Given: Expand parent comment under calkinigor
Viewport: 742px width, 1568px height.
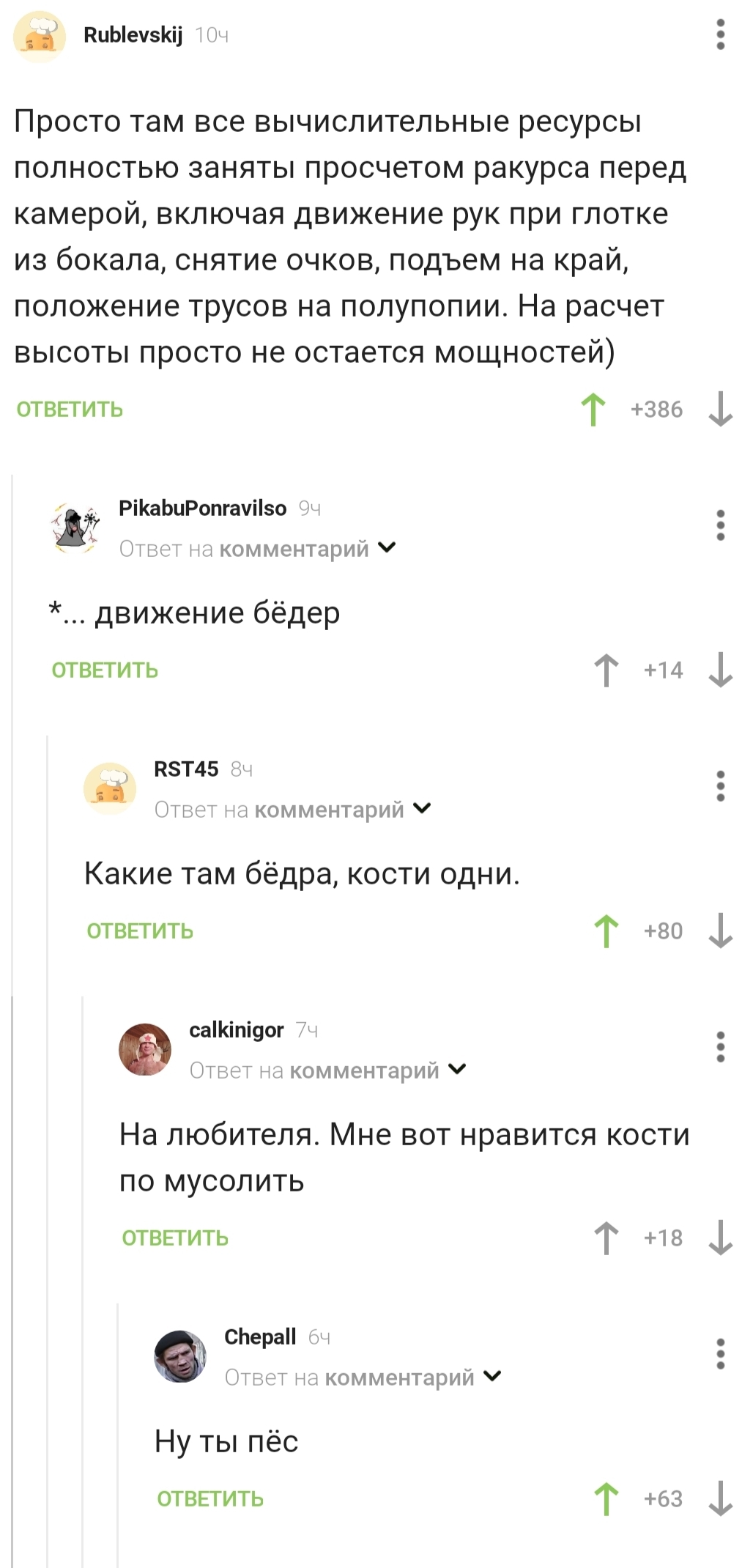Looking at the screenshot, I should [x=457, y=1070].
